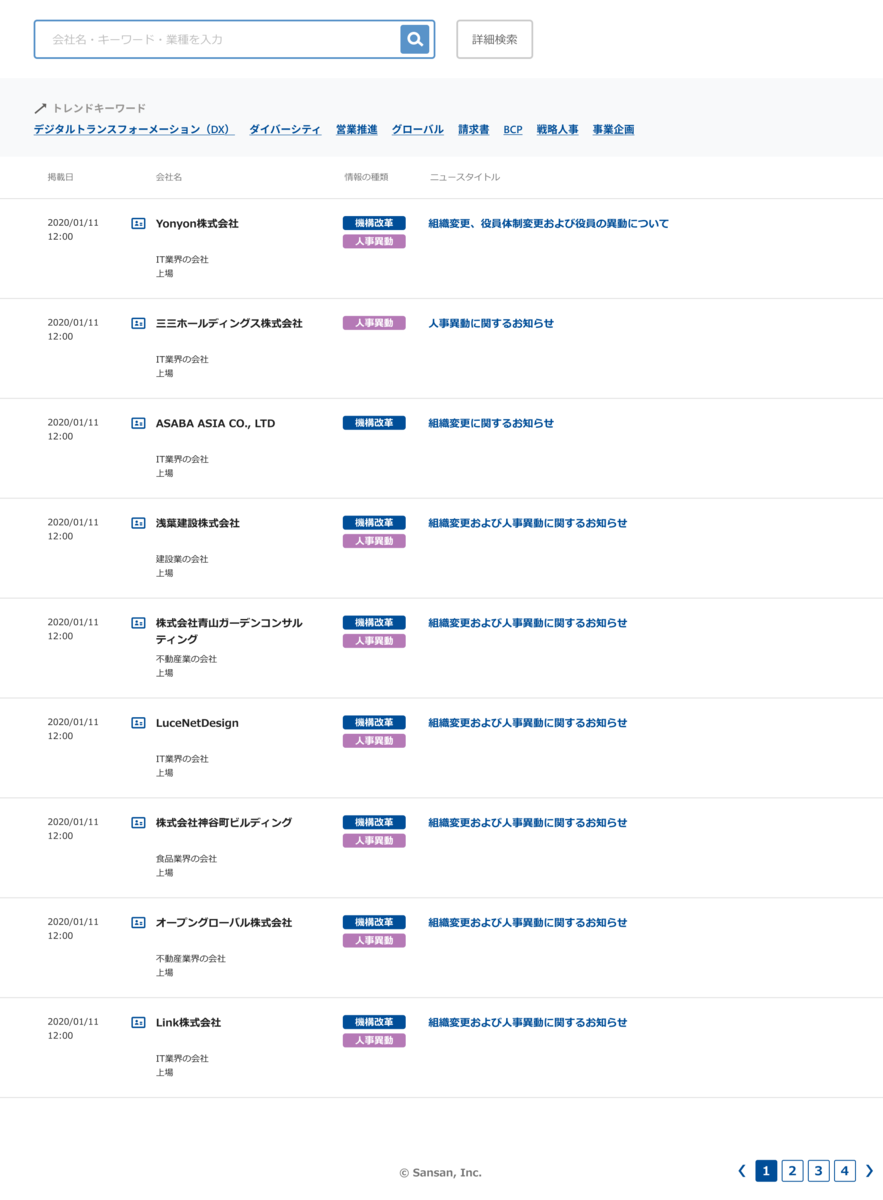Tap the BCP keyword link

tap(513, 130)
